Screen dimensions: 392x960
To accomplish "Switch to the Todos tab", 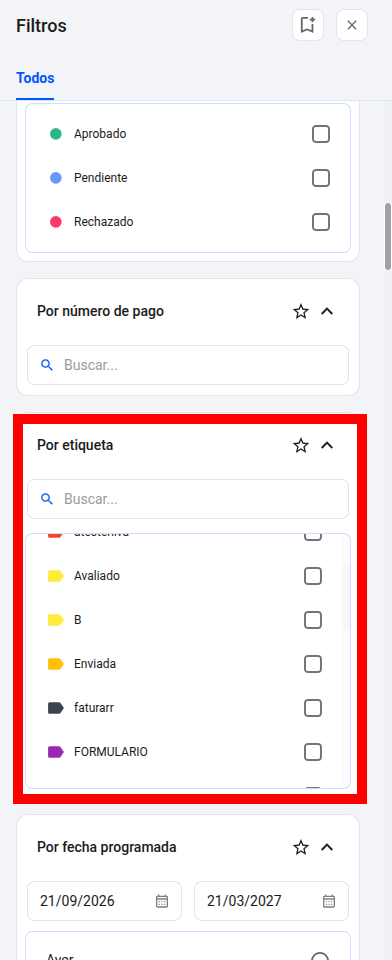I will (35, 78).
